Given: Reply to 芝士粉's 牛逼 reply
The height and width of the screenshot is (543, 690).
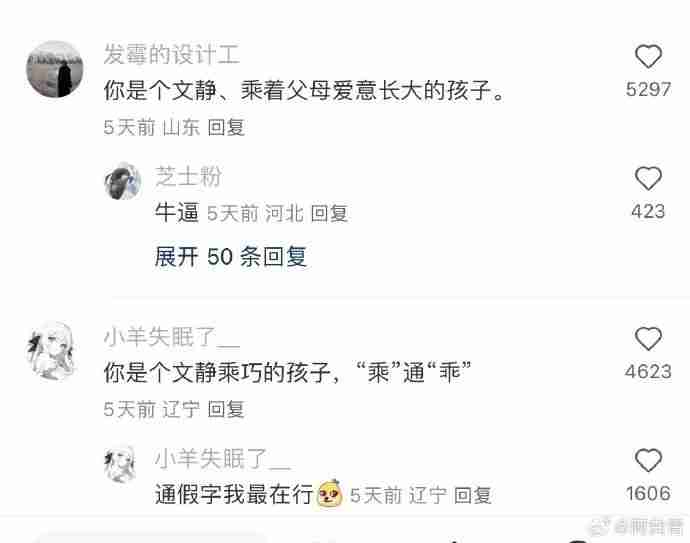Looking at the screenshot, I should tap(329, 213).
